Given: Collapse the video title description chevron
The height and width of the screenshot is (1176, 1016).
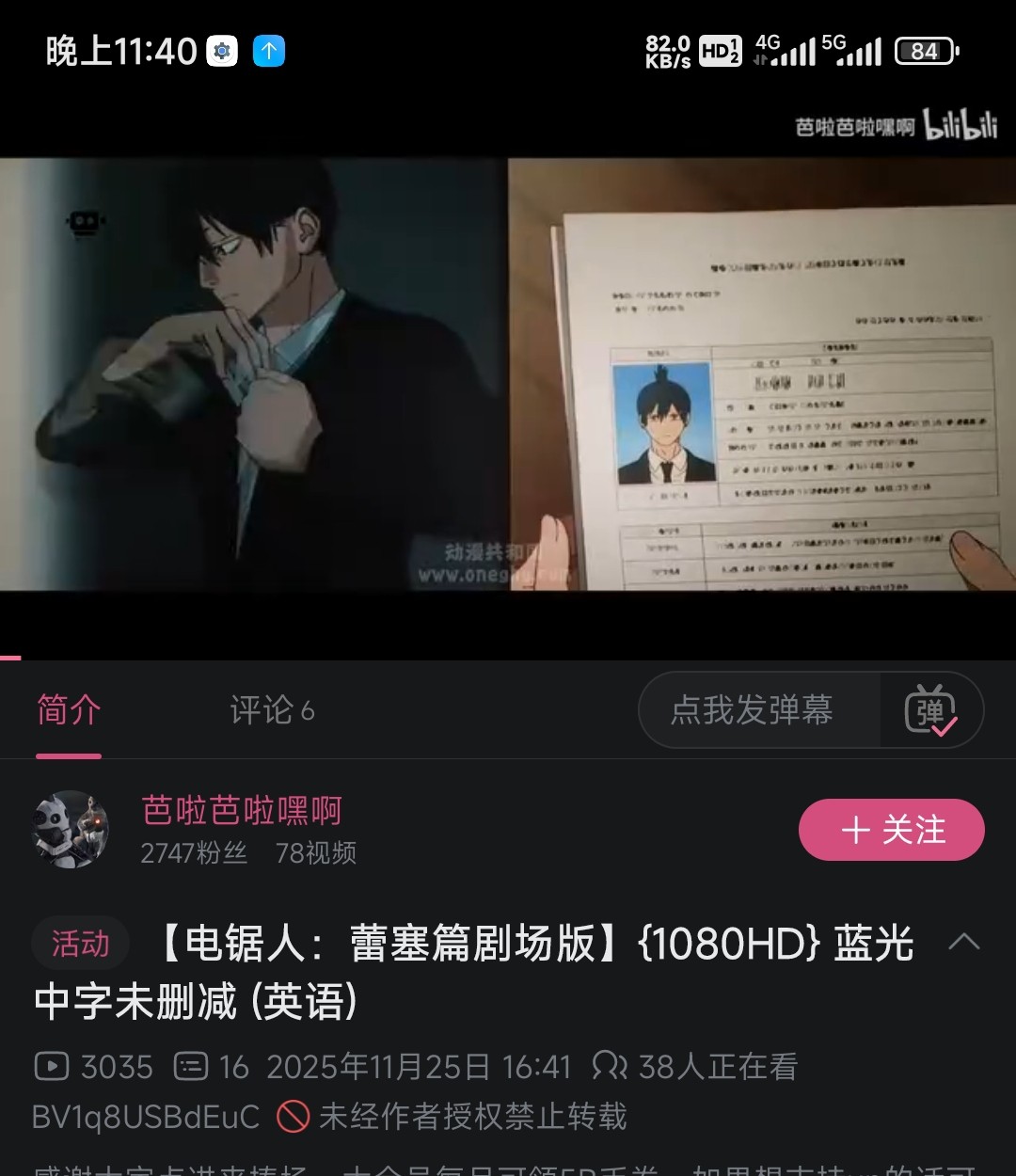Looking at the screenshot, I should point(963,942).
